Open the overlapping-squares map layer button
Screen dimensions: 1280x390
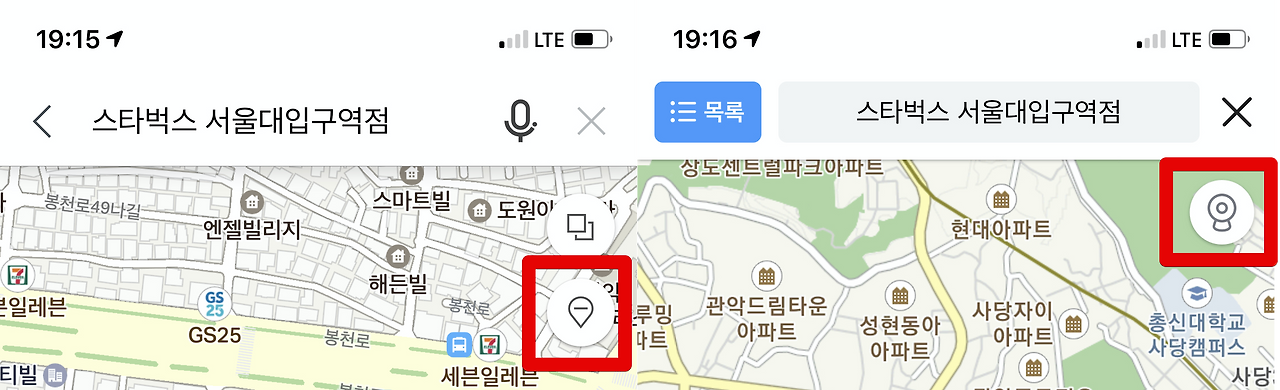pos(581,228)
